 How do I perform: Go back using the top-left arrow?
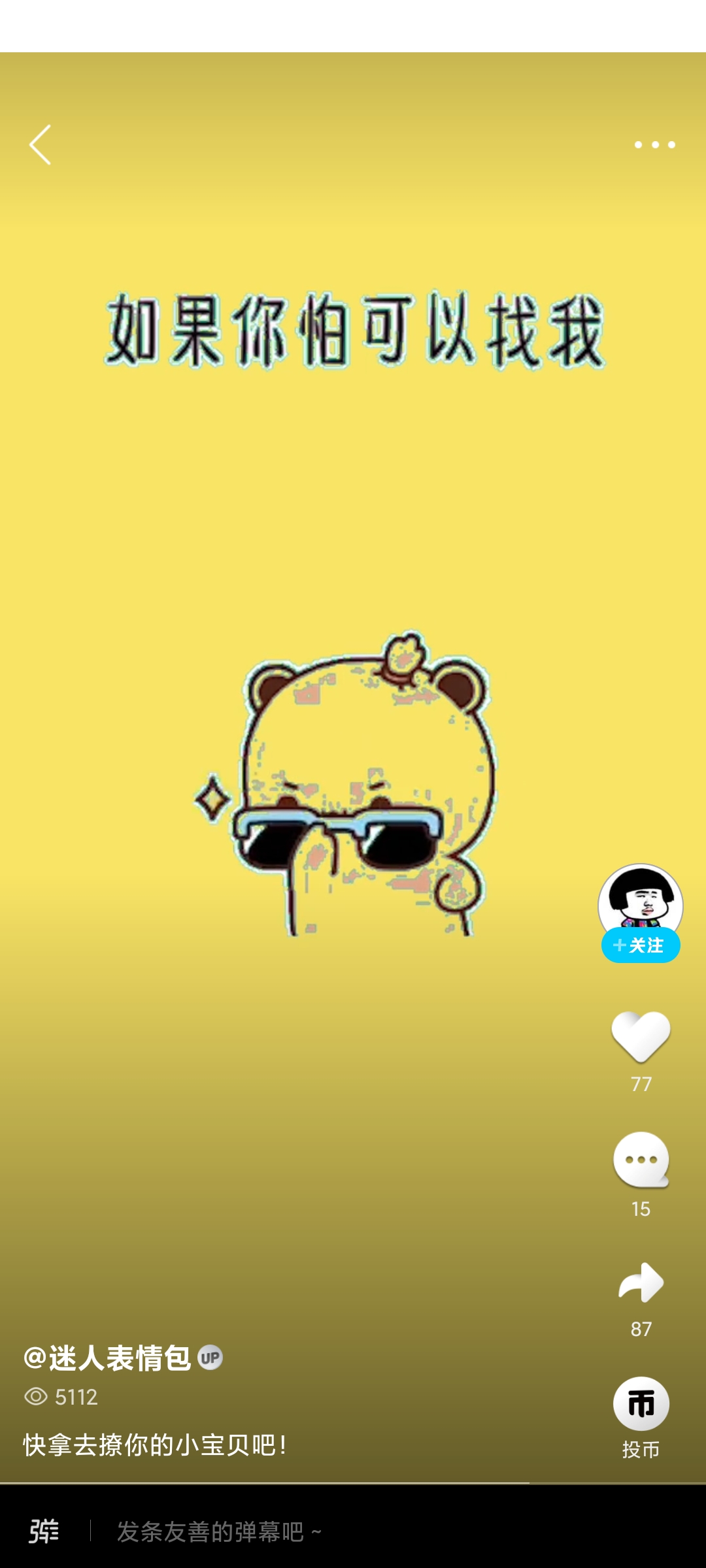40,144
